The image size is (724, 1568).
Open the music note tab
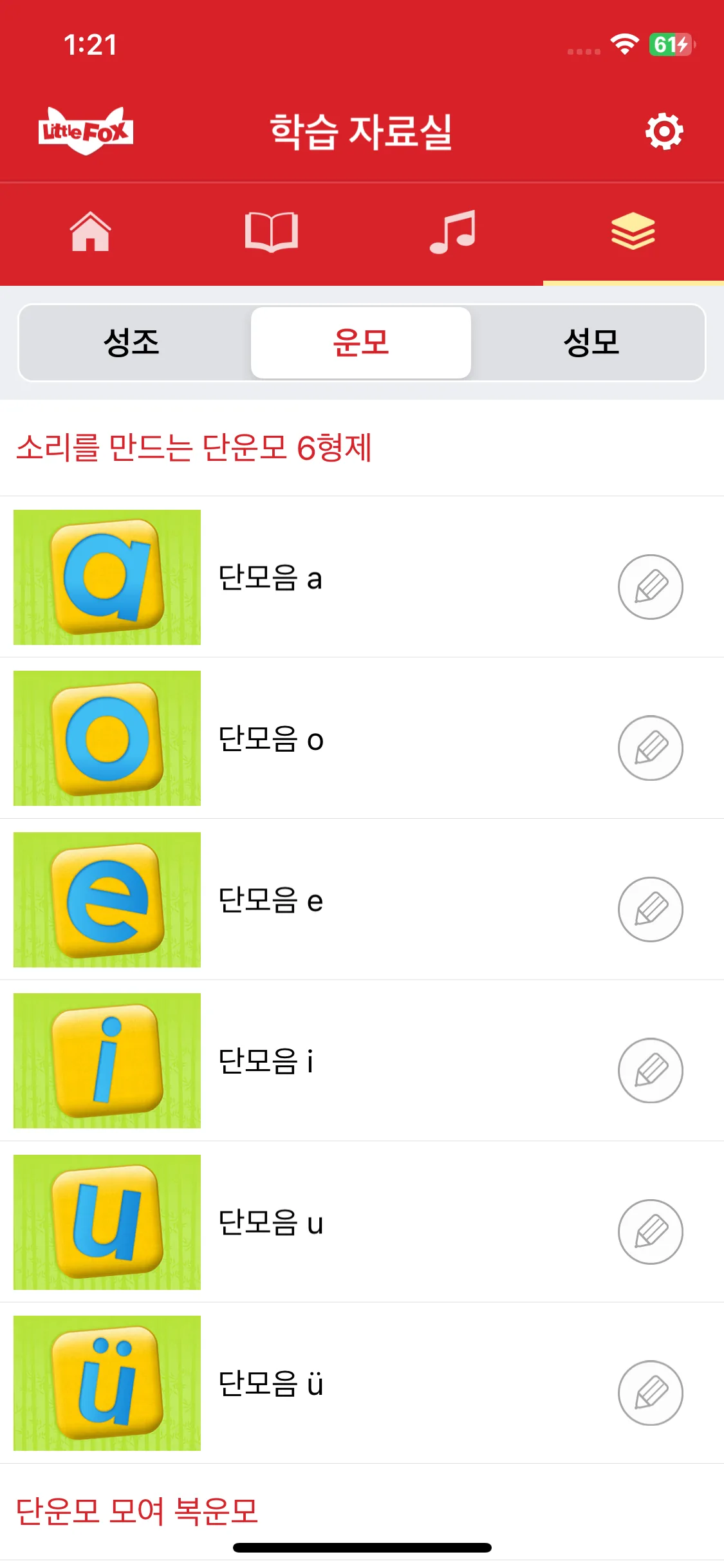pyautogui.click(x=452, y=232)
